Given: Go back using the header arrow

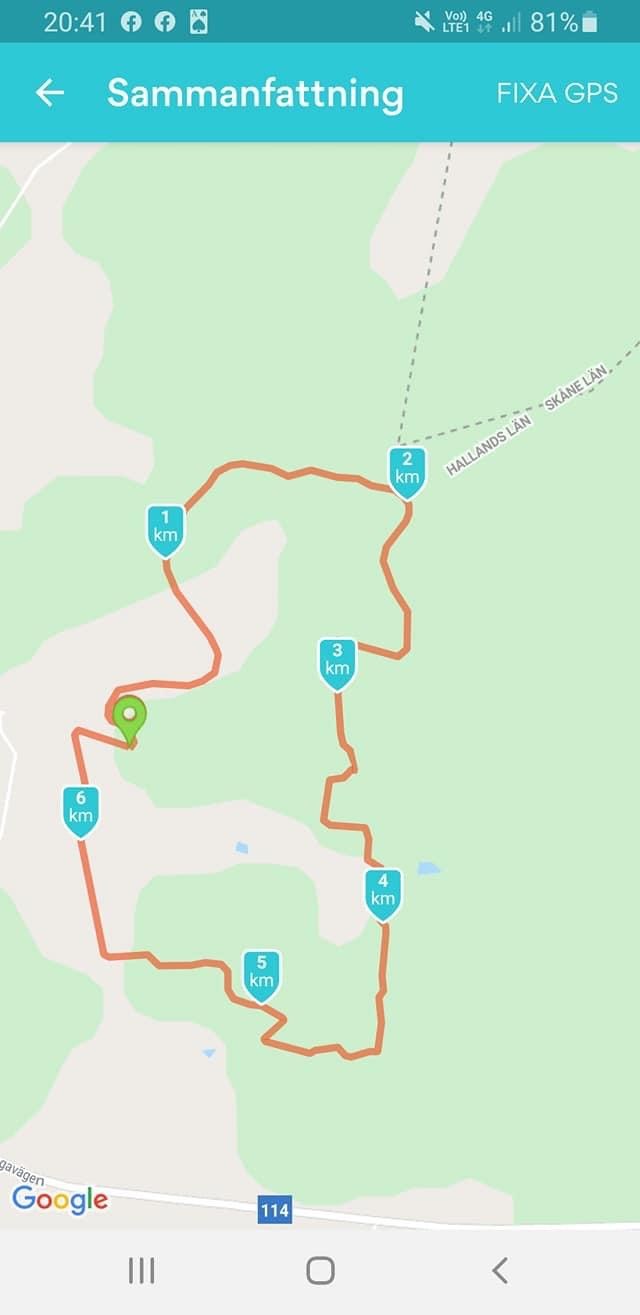Looking at the screenshot, I should tap(49, 93).
